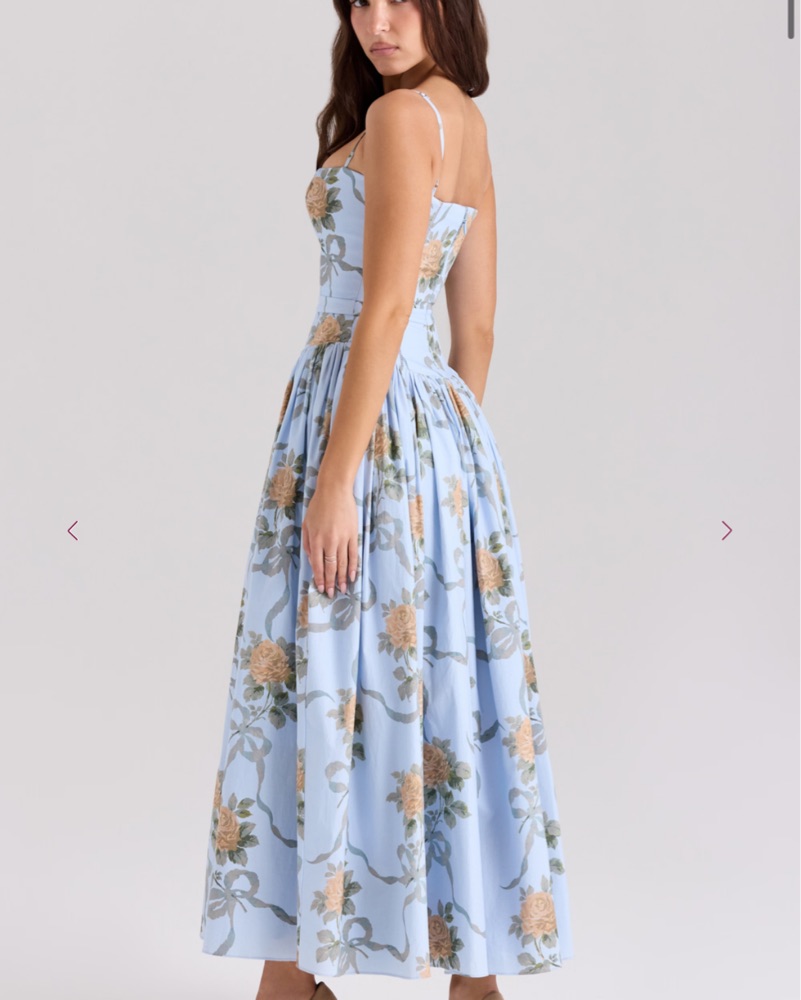801x1000 pixels.
Task: Show the next product photo
Action: click(727, 531)
